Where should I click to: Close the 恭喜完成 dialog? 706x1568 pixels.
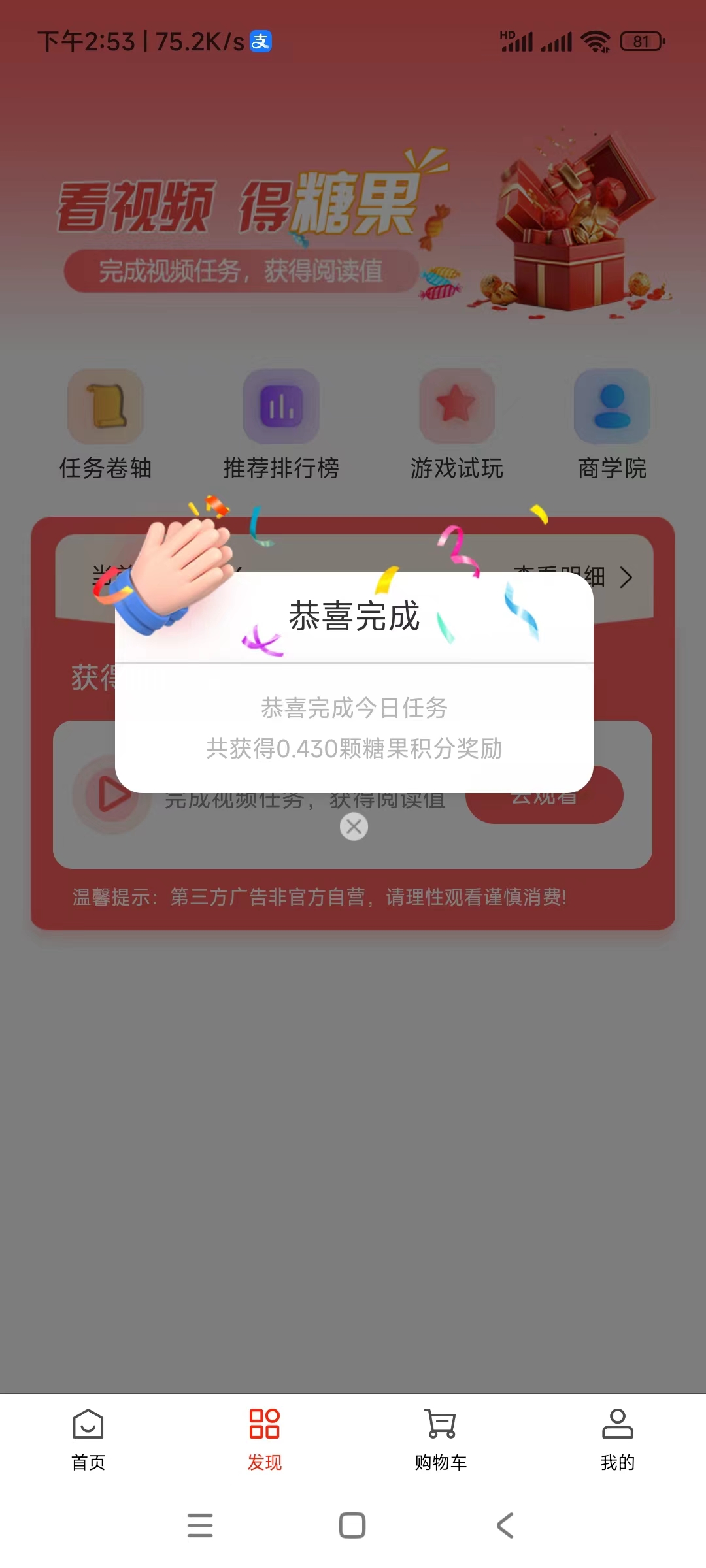click(353, 826)
